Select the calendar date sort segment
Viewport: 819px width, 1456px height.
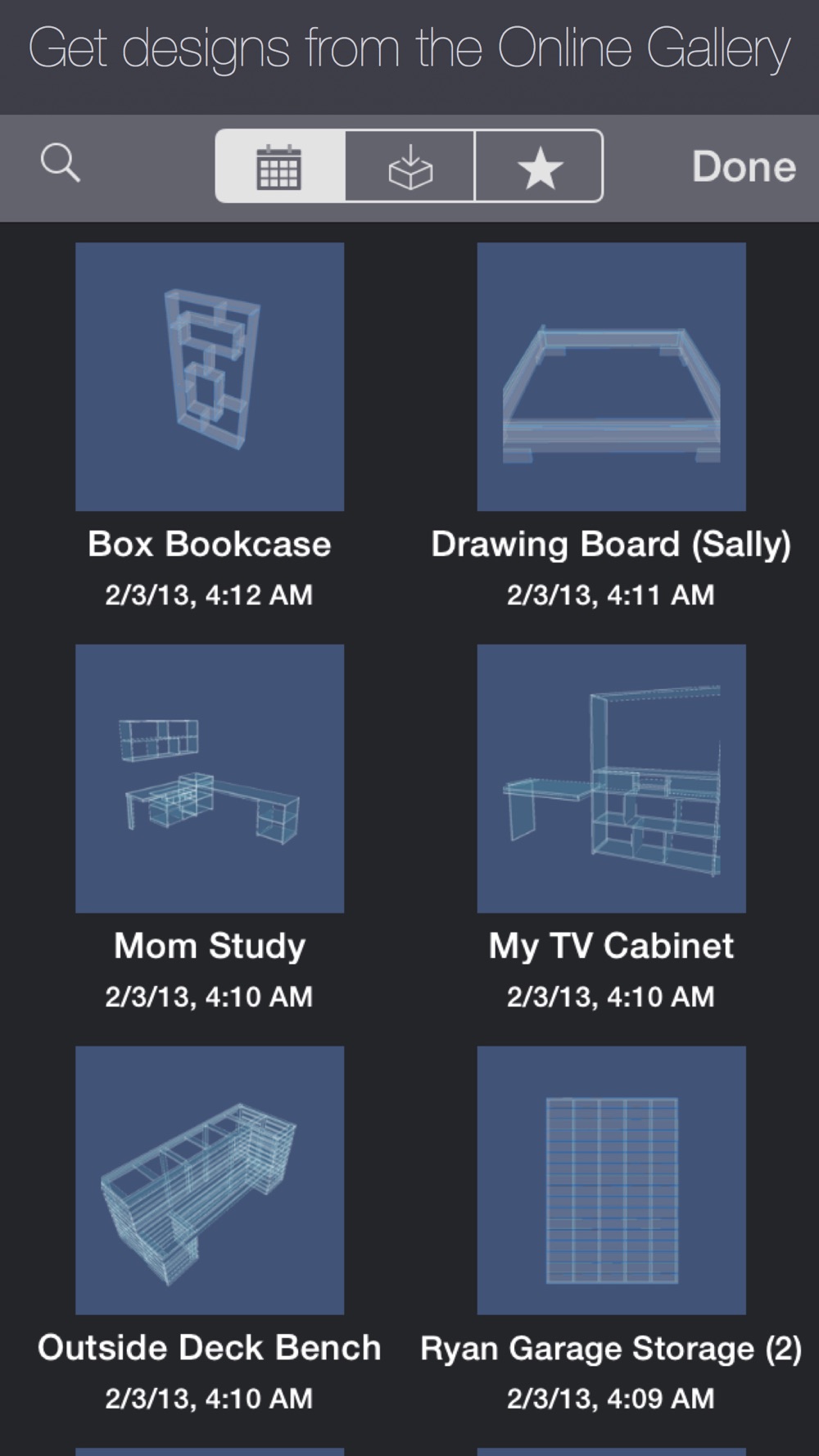click(279, 166)
